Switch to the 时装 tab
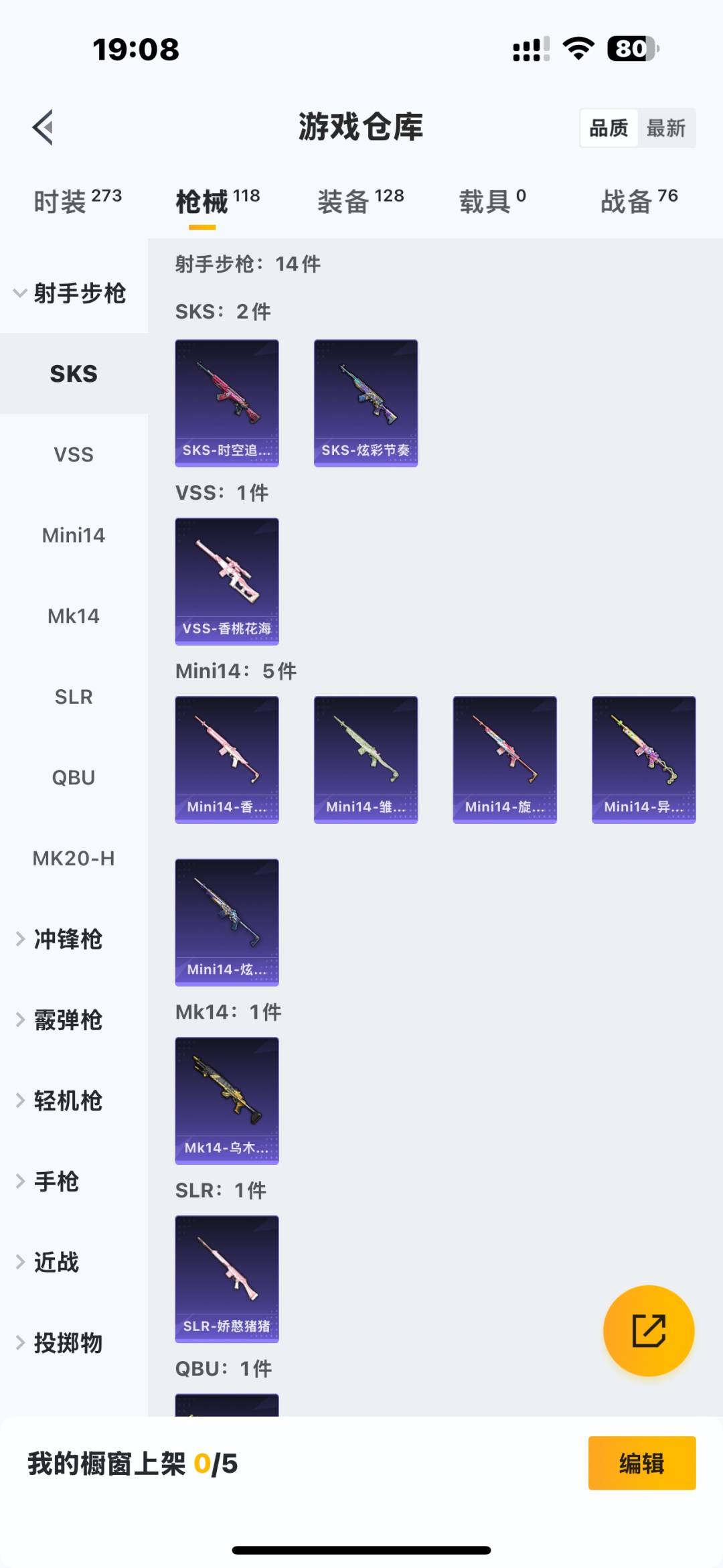The width and height of the screenshot is (723, 1568). 77,201
